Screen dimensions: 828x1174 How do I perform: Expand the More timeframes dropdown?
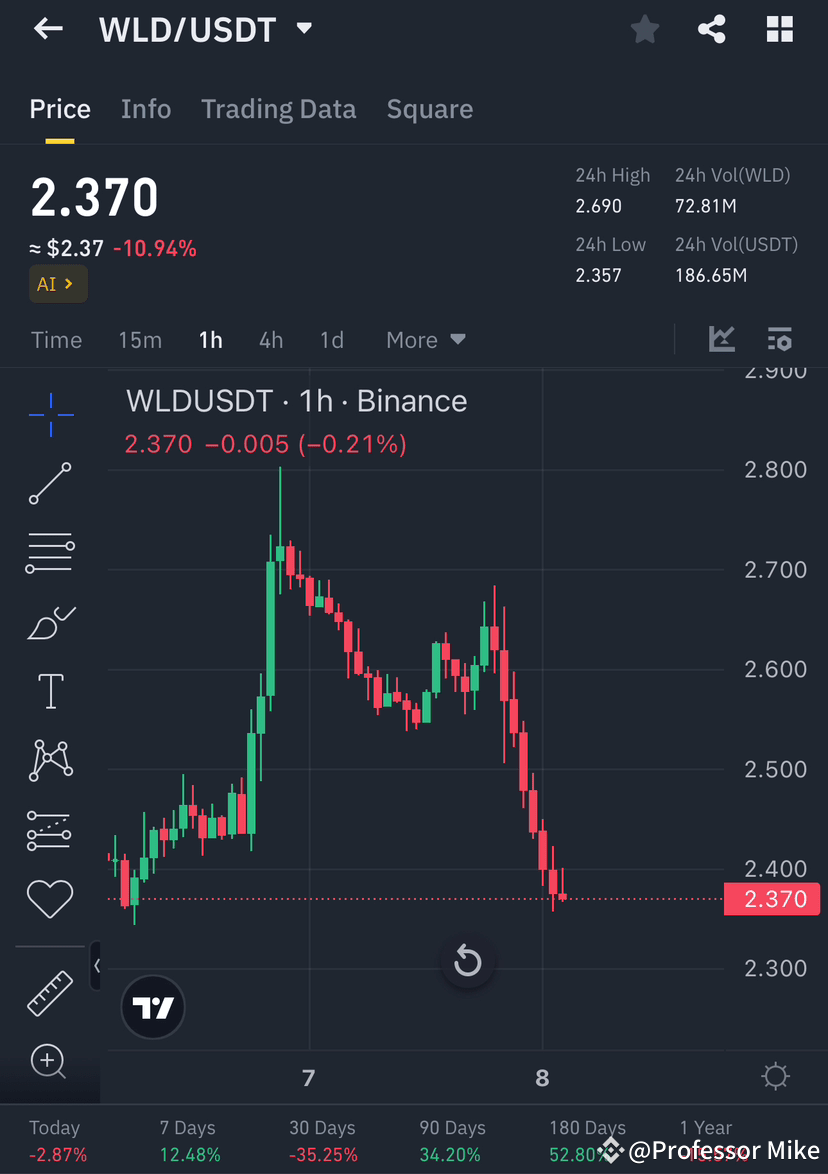(425, 340)
